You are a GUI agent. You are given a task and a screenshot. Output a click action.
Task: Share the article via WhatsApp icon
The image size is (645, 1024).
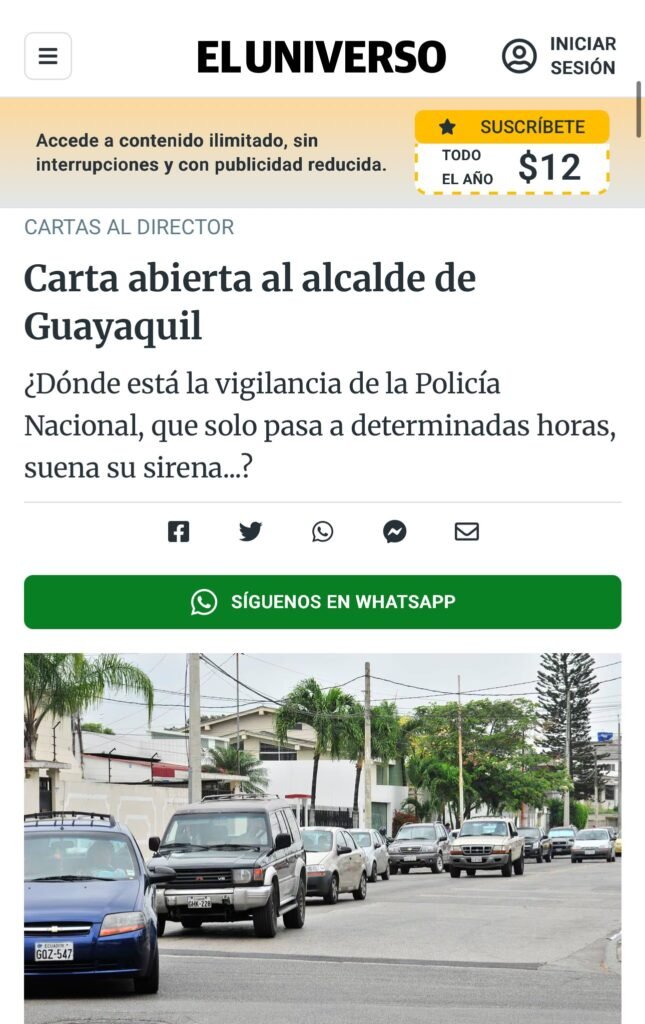[x=322, y=532]
